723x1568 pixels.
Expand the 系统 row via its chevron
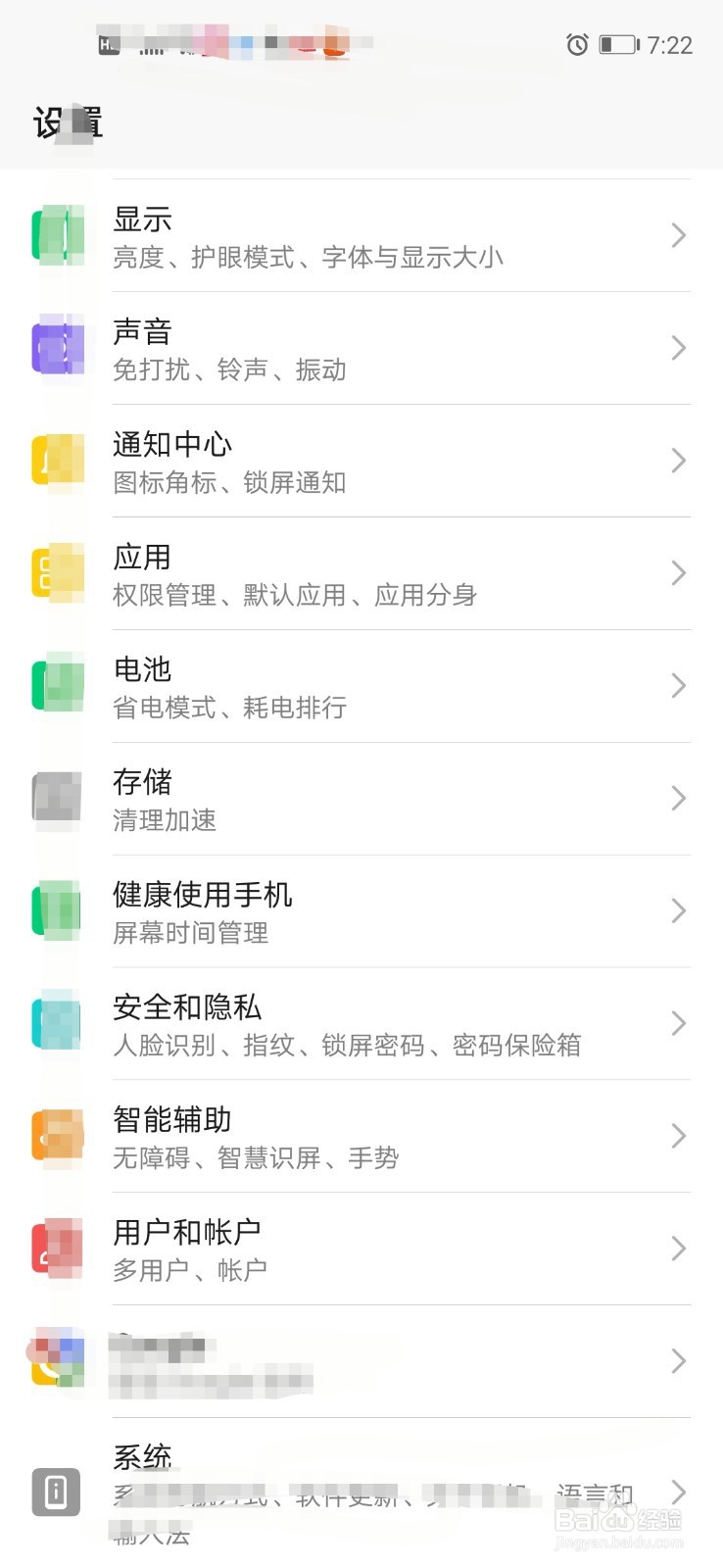point(677,1492)
